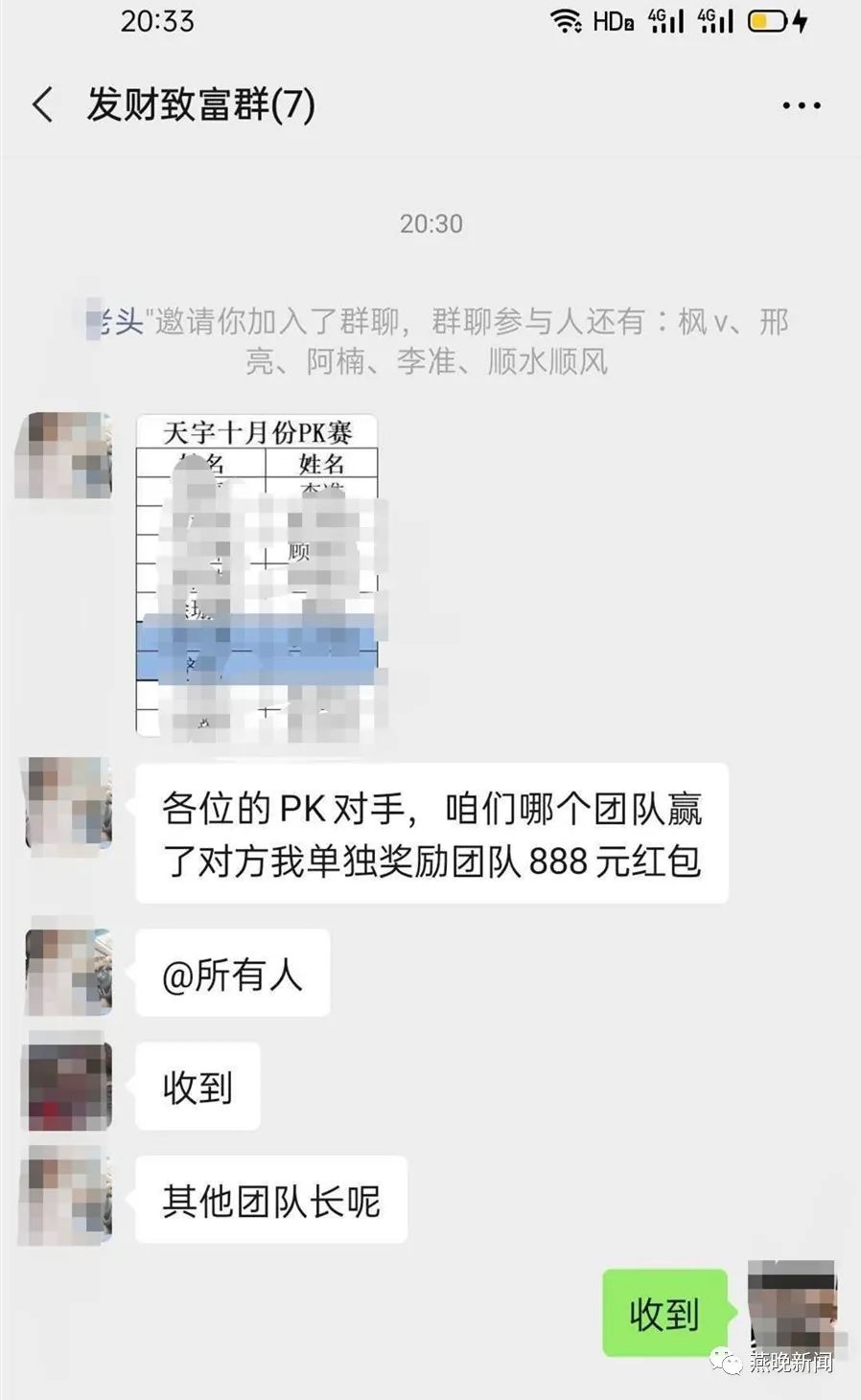Screen dimensions: 861x1400
Task: View profile of the 888元红包 message sender
Action: [68, 804]
